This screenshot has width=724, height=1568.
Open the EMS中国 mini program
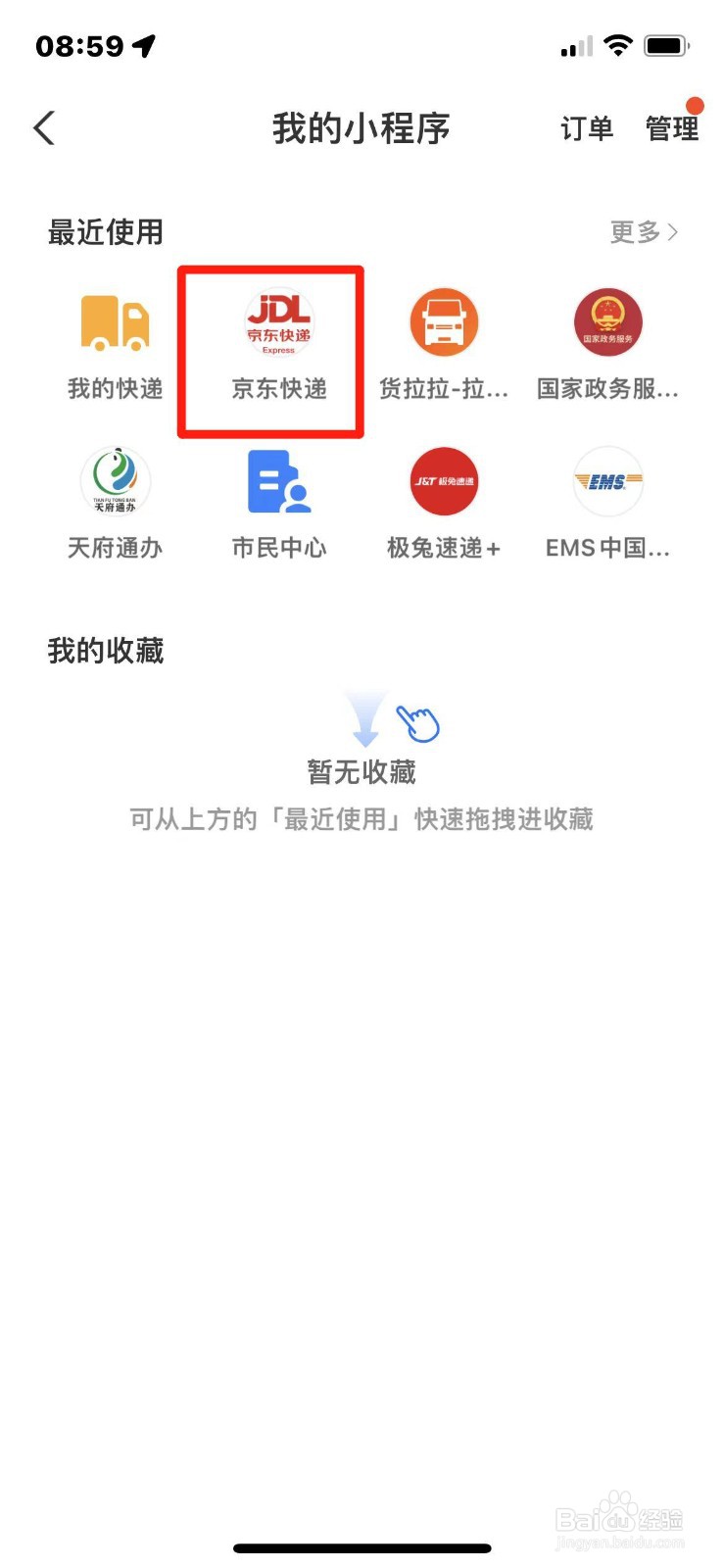(607, 503)
